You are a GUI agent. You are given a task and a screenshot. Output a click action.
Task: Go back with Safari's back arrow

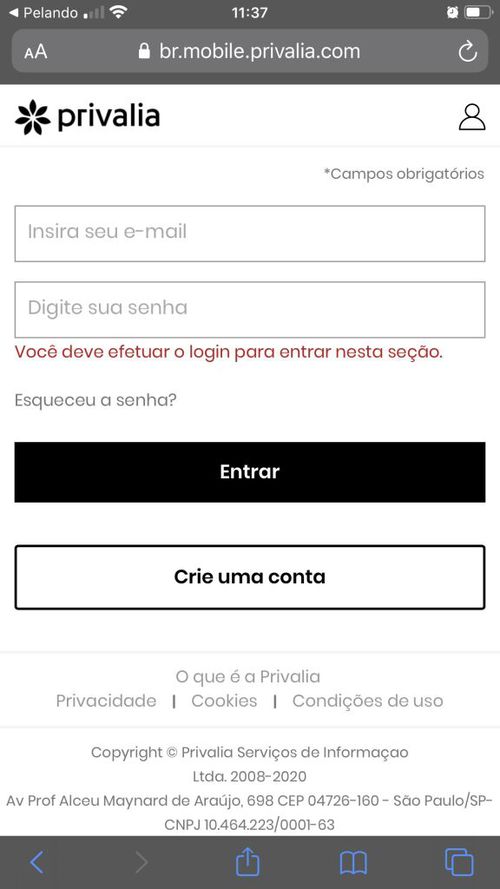[37, 862]
